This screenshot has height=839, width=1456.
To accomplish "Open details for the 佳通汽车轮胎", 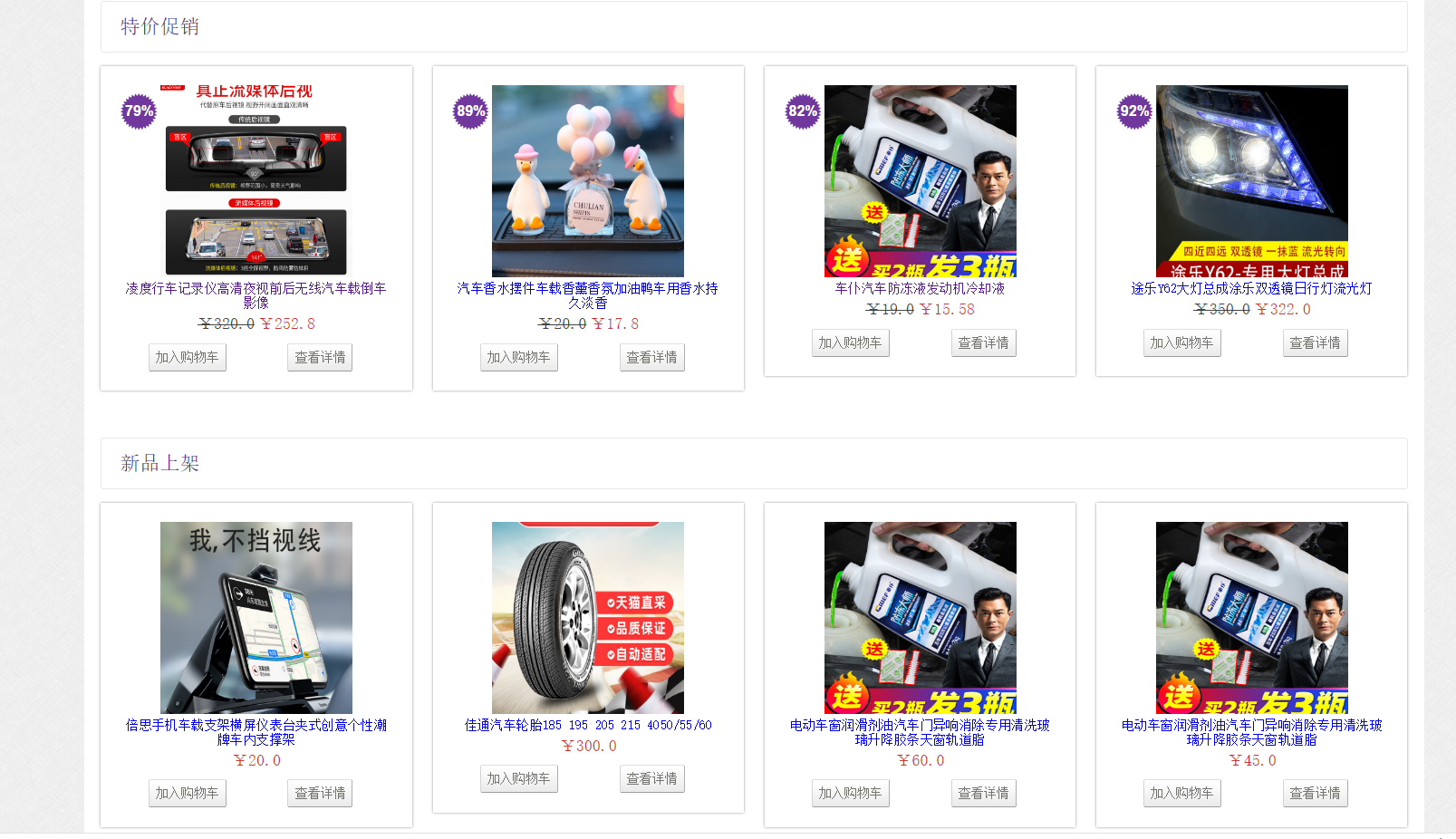I will pos(651,779).
